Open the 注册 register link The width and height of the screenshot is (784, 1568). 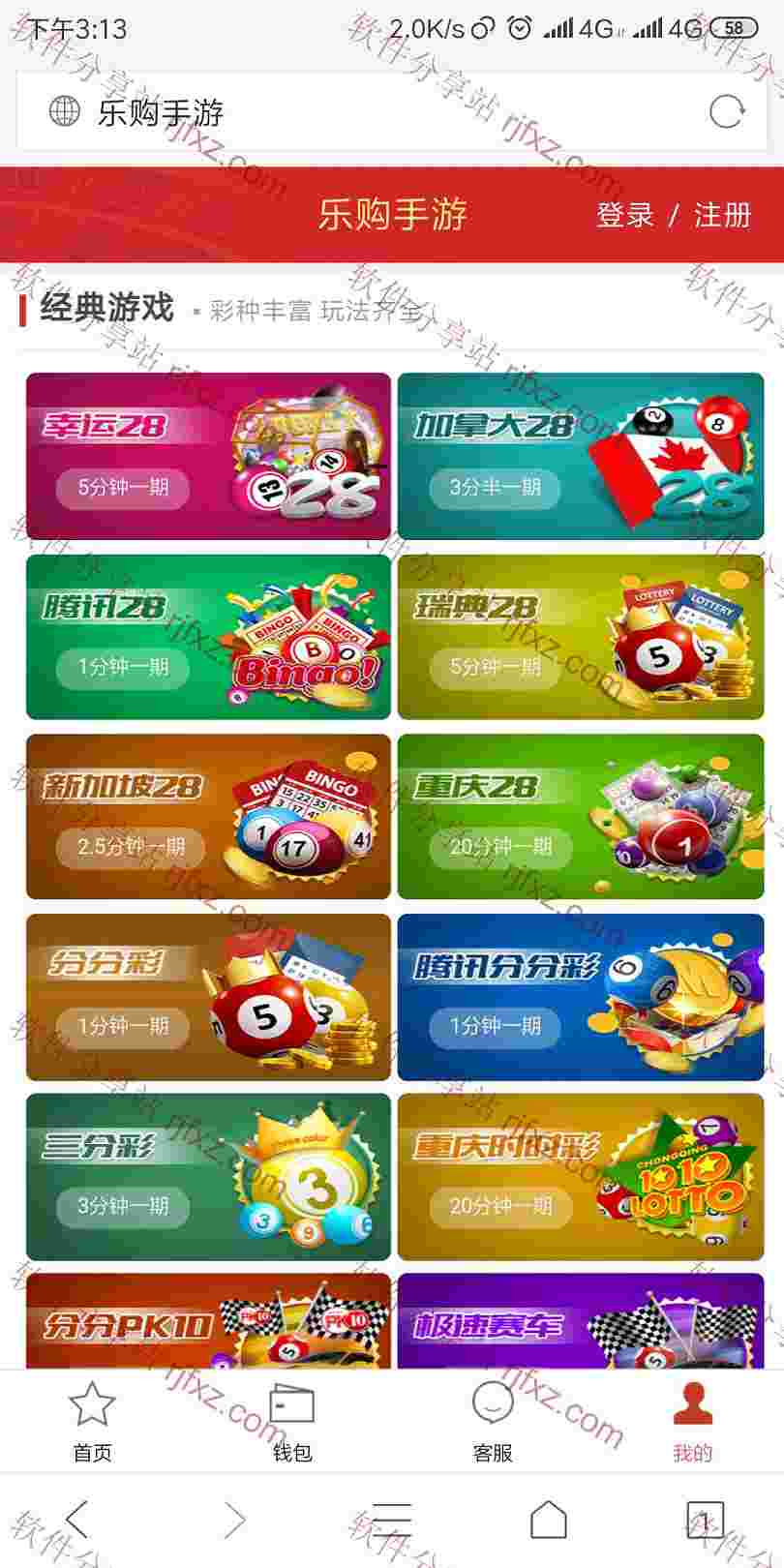[x=722, y=215]
